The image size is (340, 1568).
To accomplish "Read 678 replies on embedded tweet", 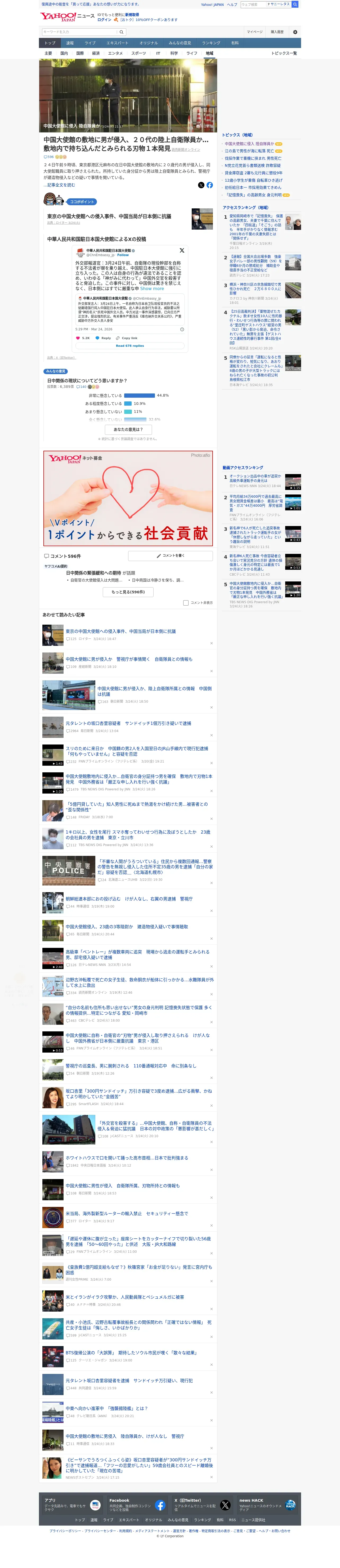I will 130,346.
